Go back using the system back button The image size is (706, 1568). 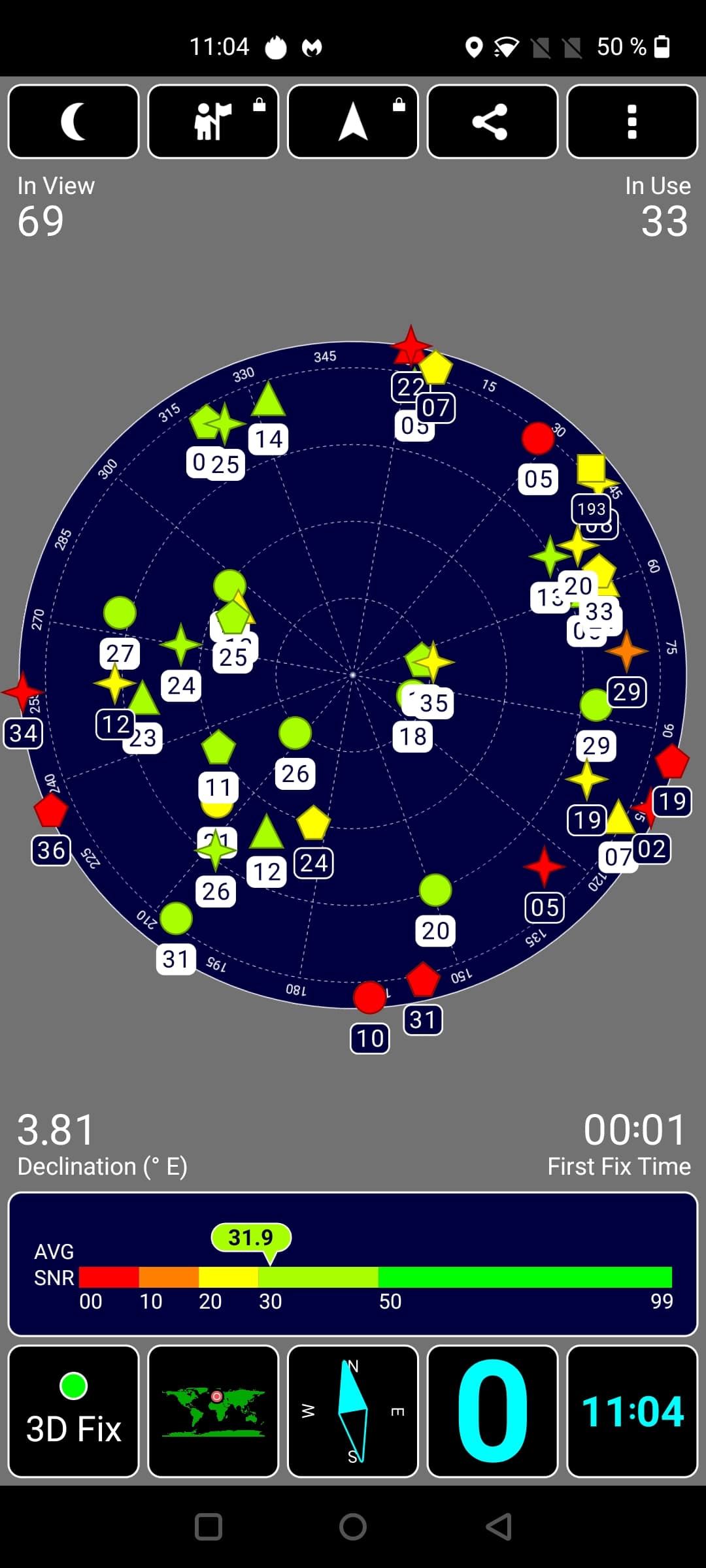pyautogui.click(x=498, y=1527)
